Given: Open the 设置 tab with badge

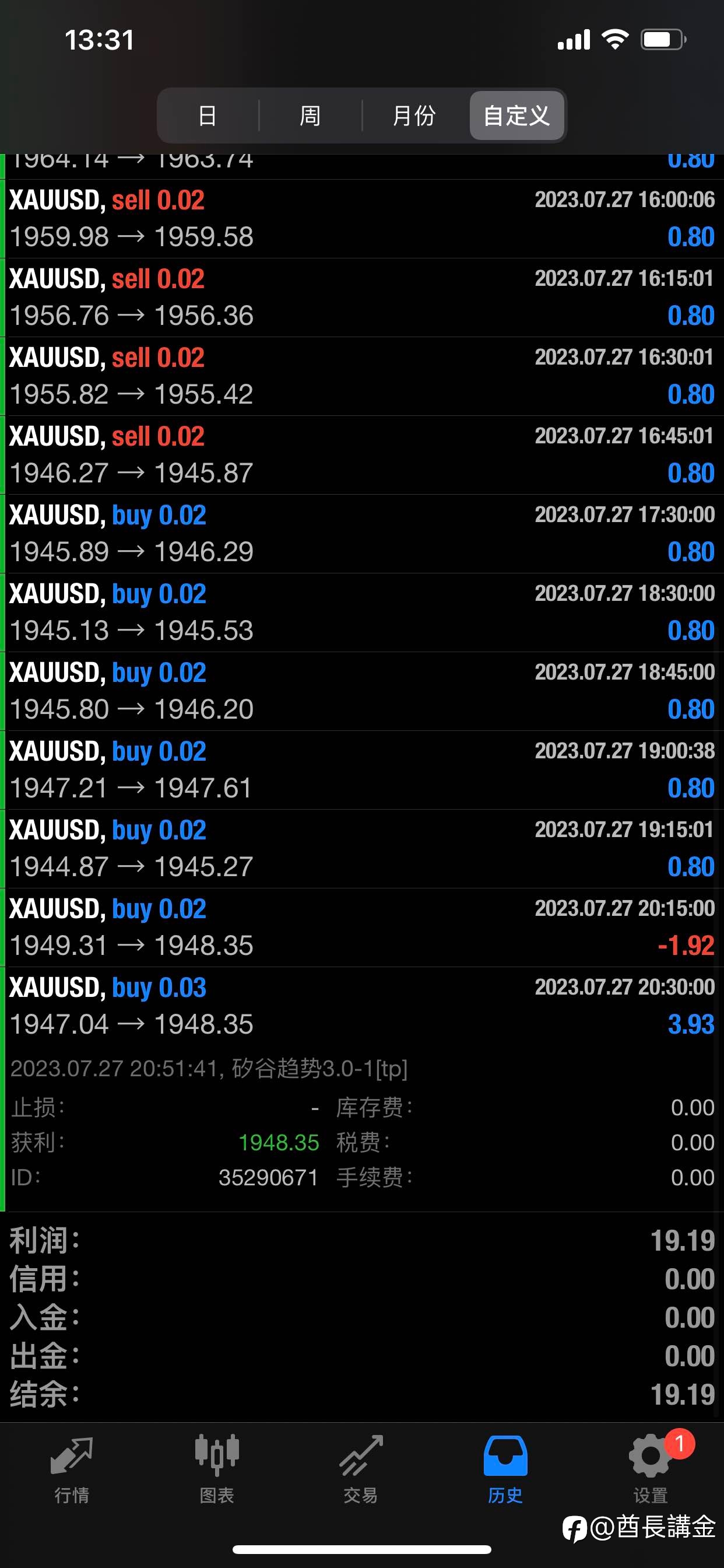Looking at the screenshot, I should (x=651, y=1469).
